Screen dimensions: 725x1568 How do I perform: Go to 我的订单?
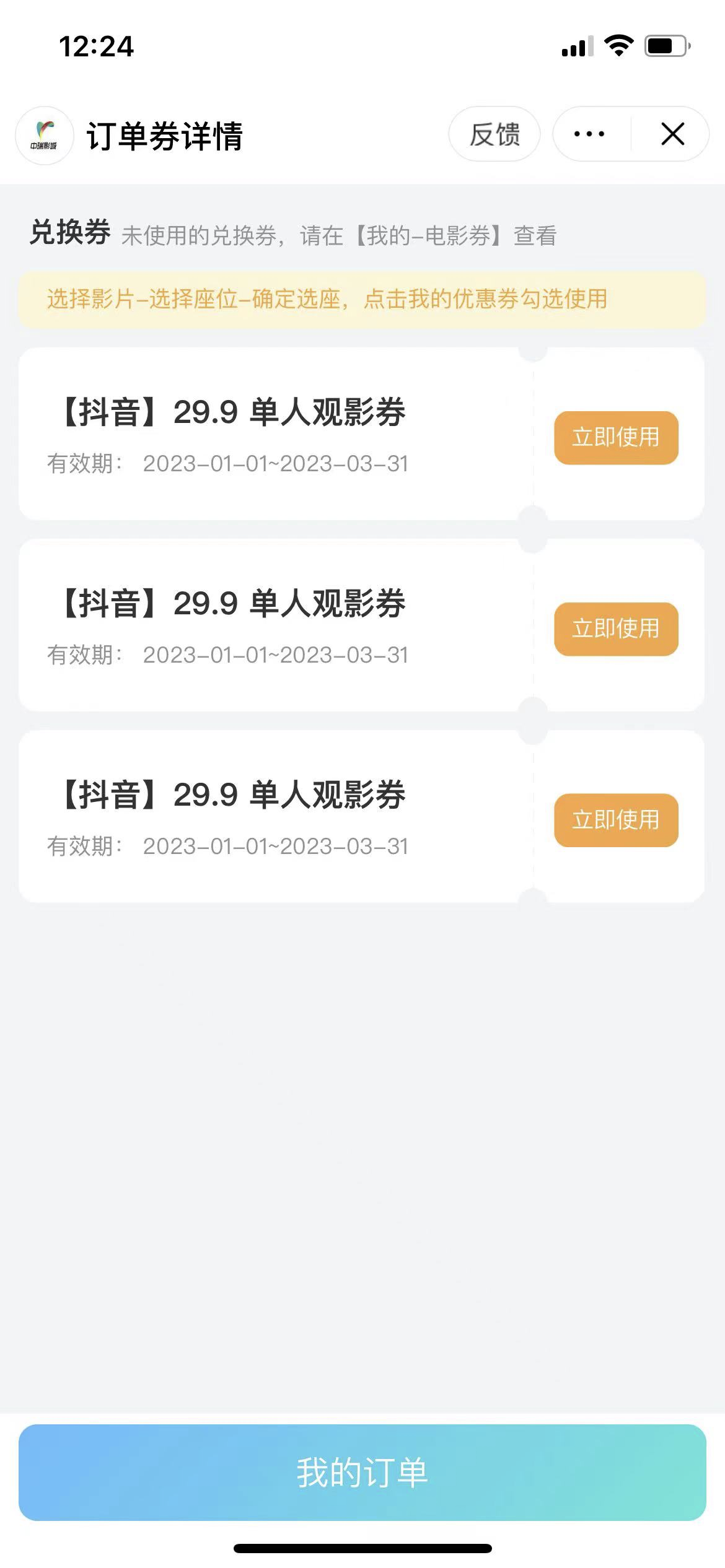coord(362,1472)
